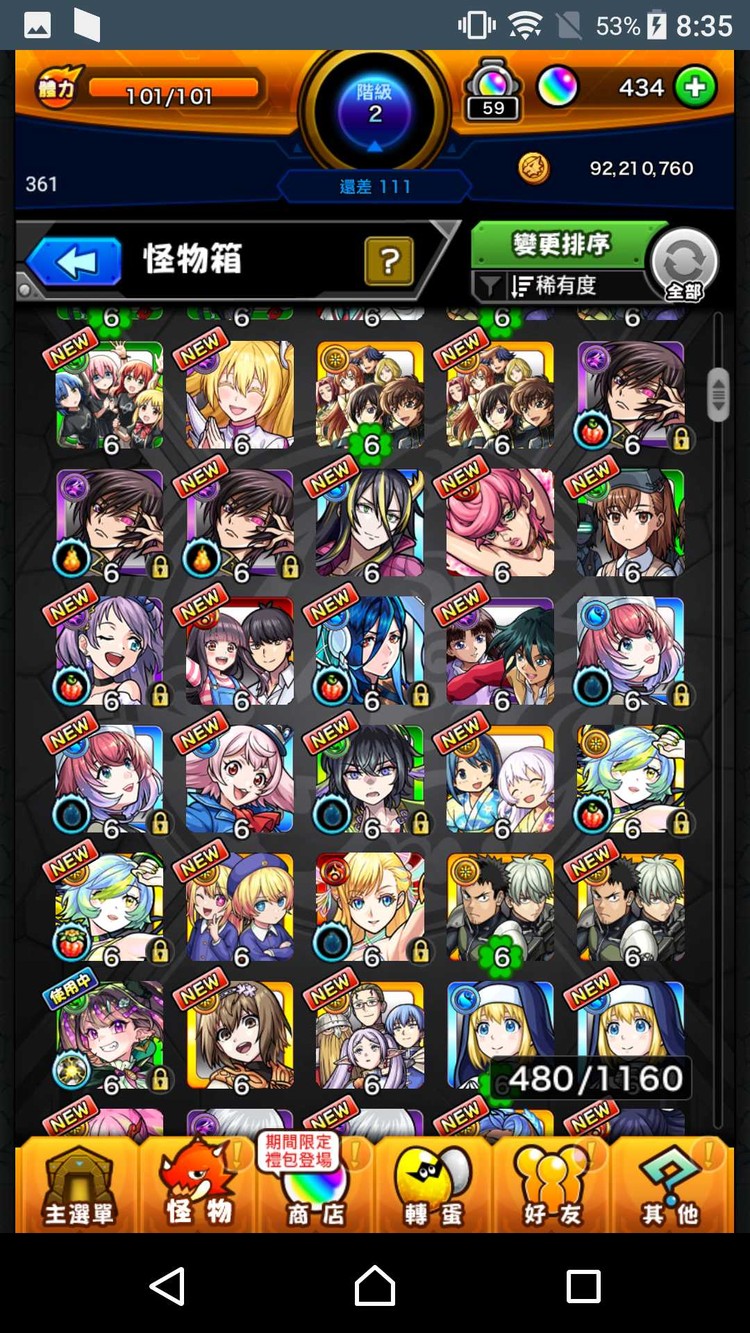Image resolution: width=750 pixels, height=1333 pixels.
Task: Switch to the 怪物 tab
Action: [x=199, y=1186]
